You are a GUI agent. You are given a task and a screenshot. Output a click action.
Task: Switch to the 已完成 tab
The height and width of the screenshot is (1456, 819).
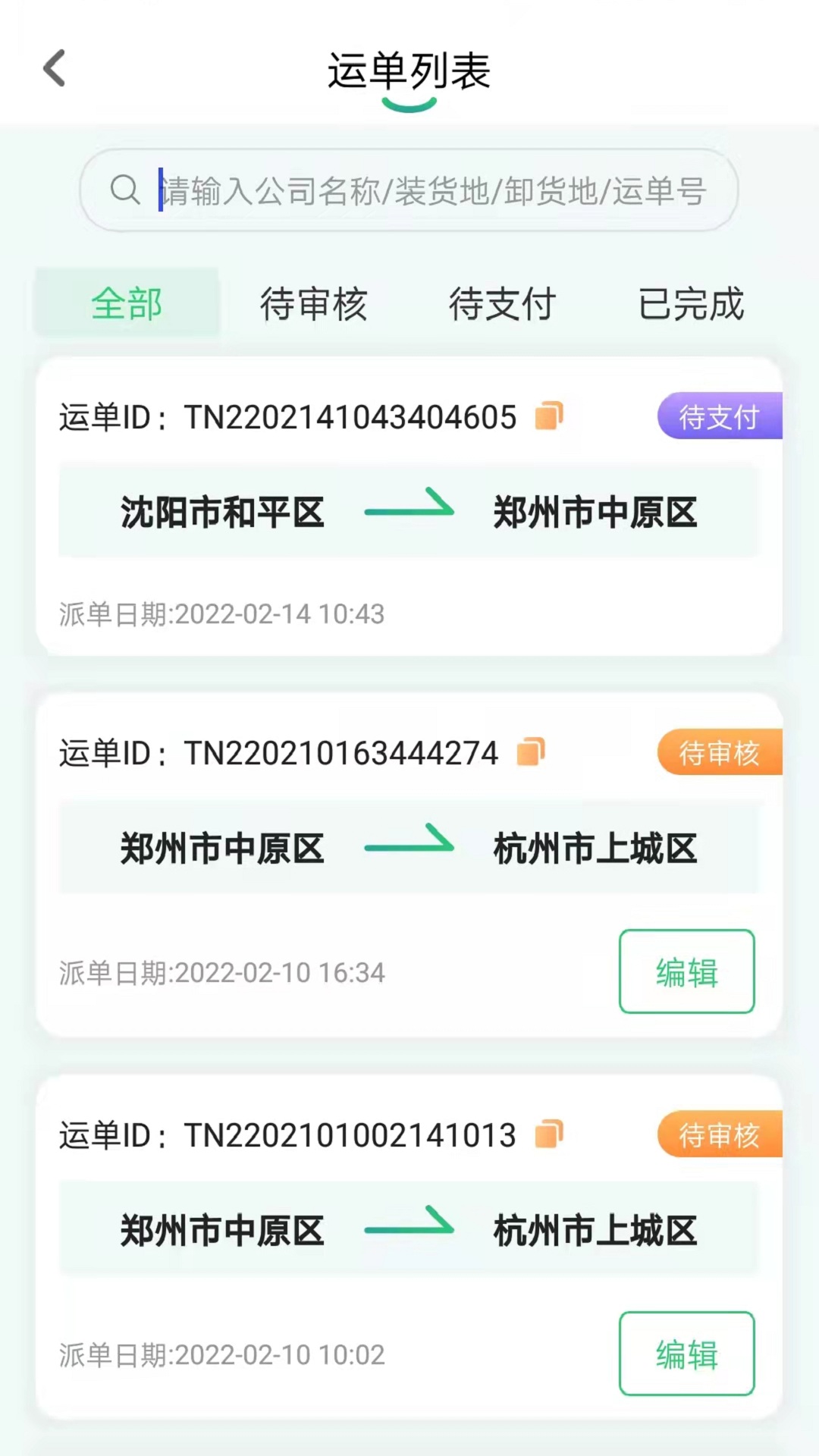pyautogui.click(x=692, y=304)
